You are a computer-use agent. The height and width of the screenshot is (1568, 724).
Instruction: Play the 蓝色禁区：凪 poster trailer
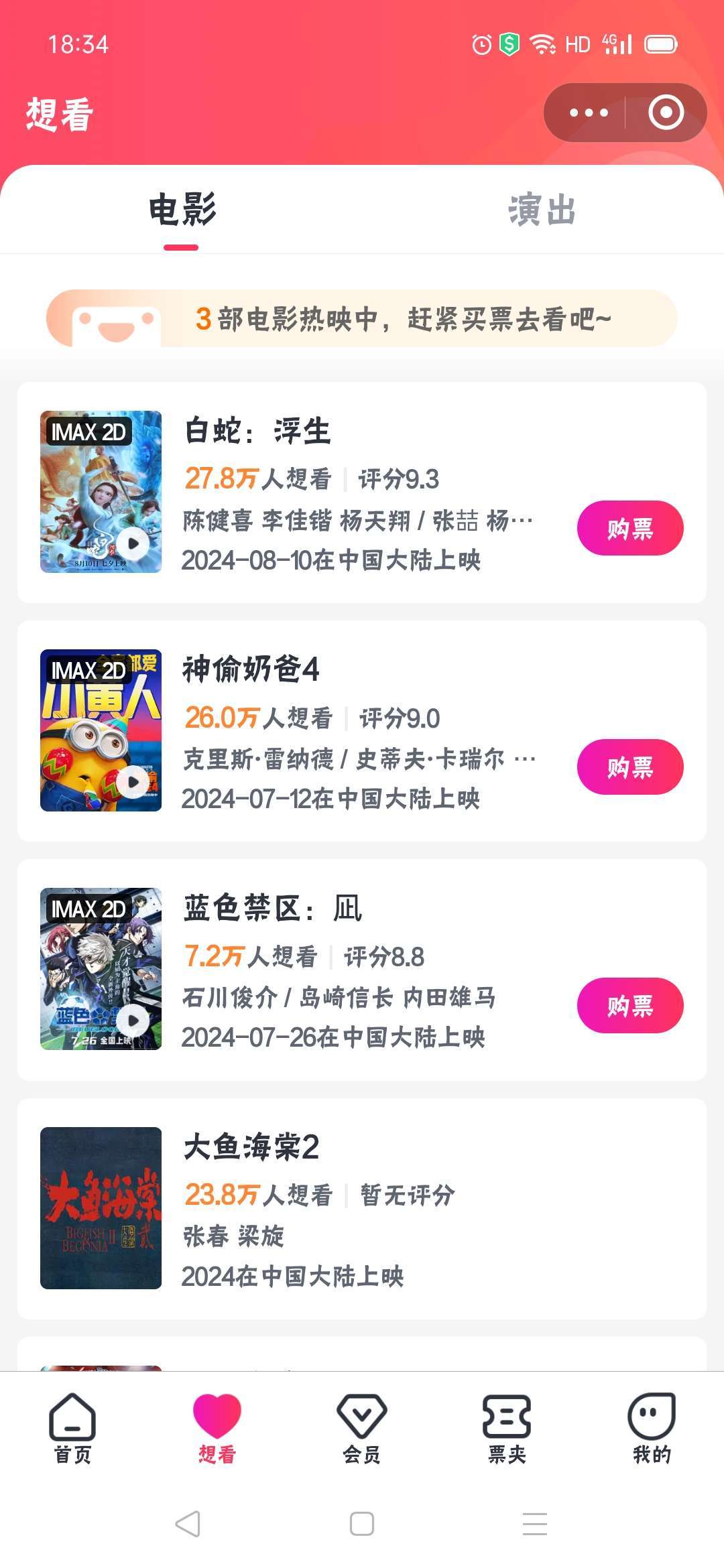[x=133, y=1021]
